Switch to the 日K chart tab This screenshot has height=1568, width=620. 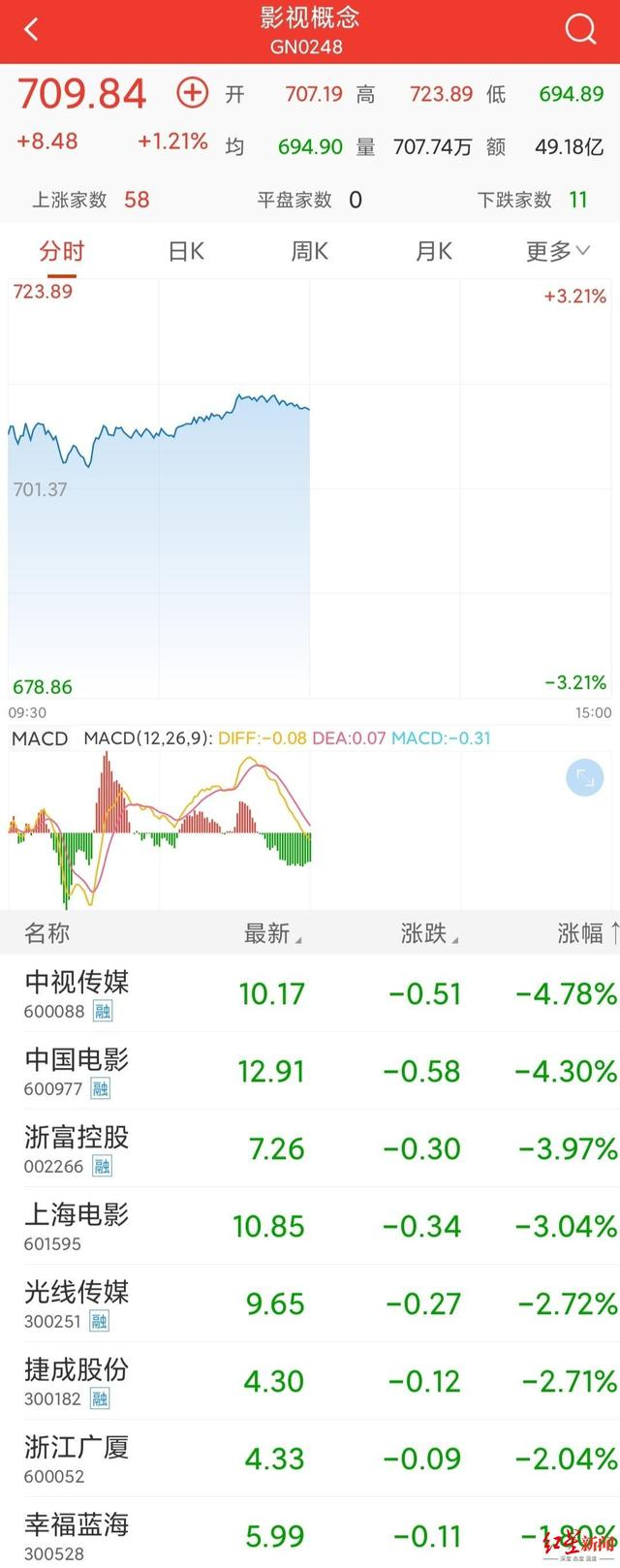pyautogui.click(x=186, y=252)
